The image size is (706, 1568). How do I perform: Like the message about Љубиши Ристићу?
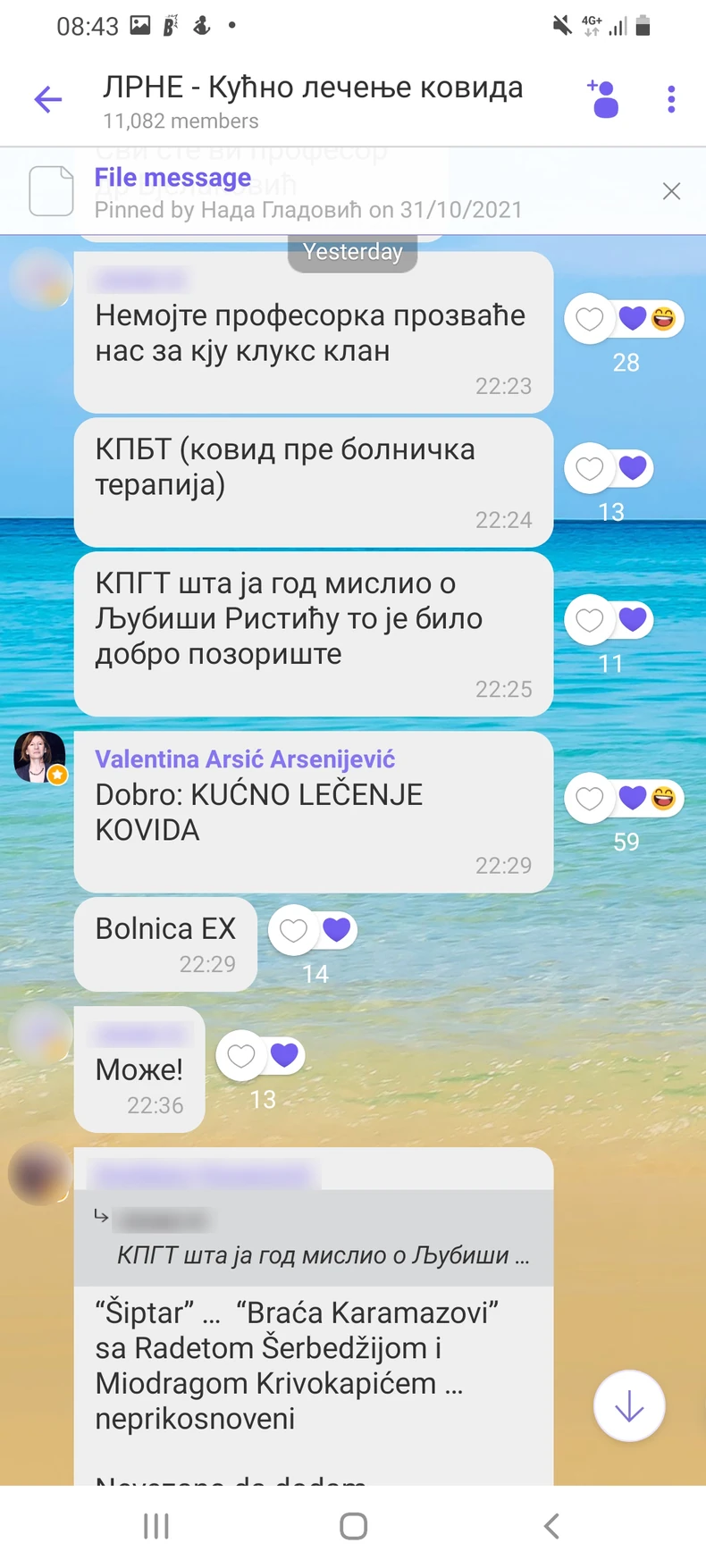589,620
